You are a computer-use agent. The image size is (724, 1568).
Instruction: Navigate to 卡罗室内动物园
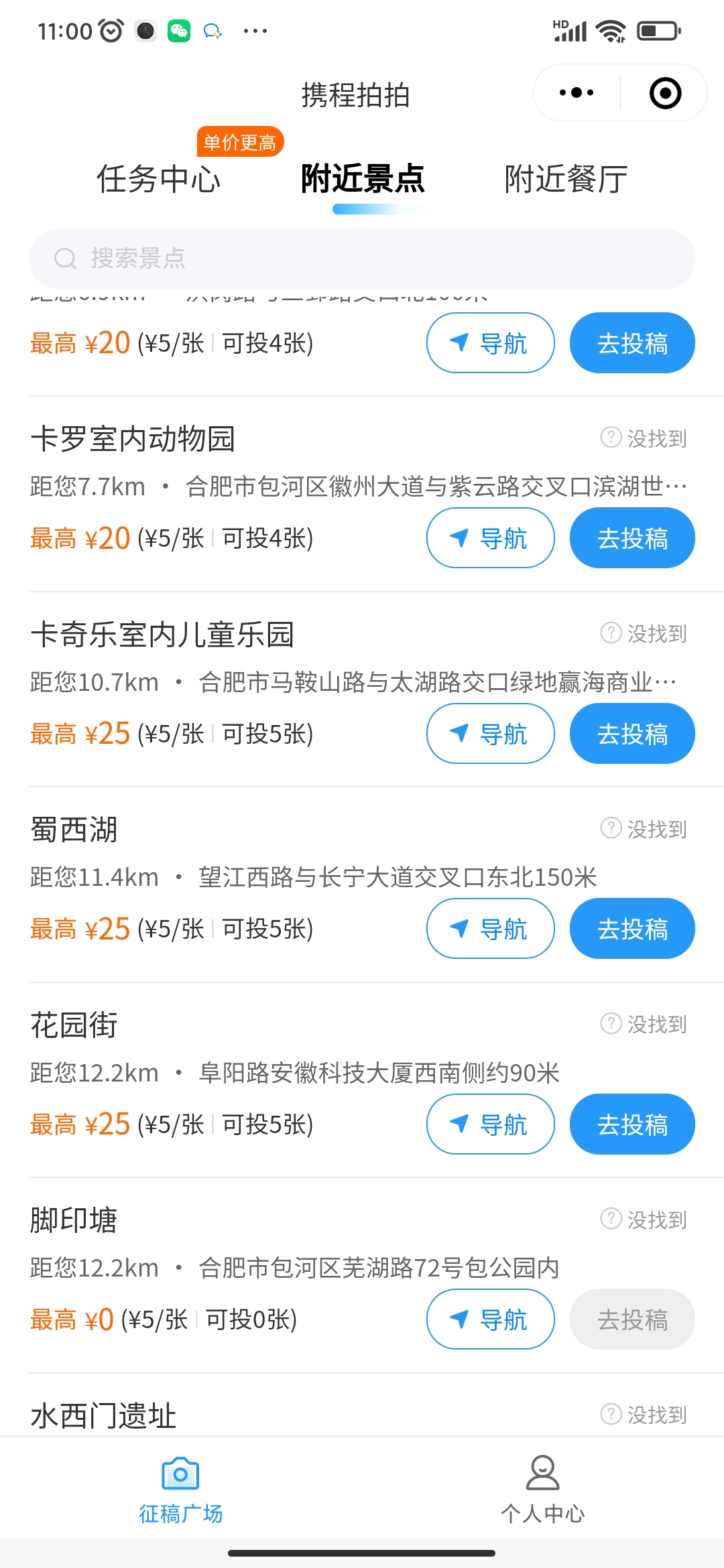point(490,538)
